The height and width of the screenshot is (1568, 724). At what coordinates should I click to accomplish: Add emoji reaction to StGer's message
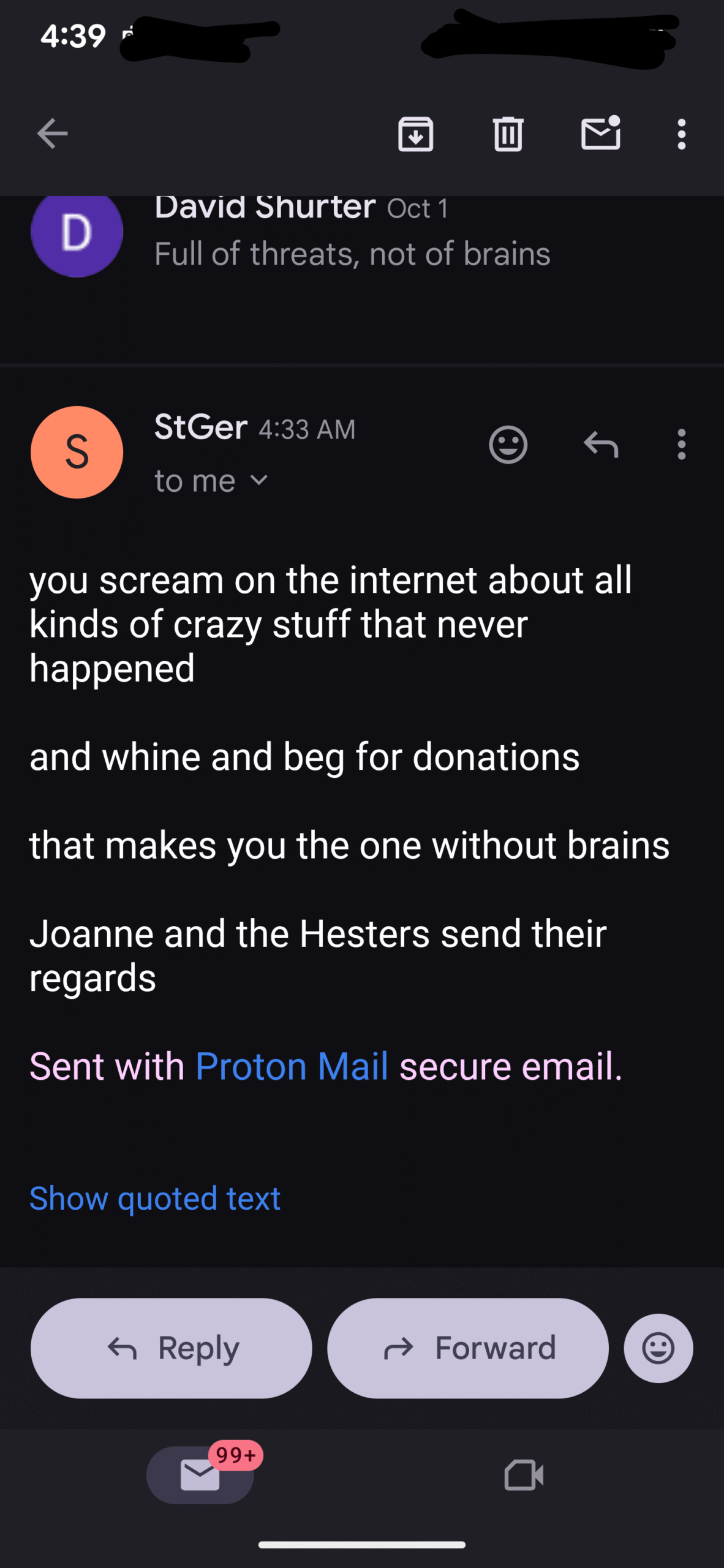508,445
